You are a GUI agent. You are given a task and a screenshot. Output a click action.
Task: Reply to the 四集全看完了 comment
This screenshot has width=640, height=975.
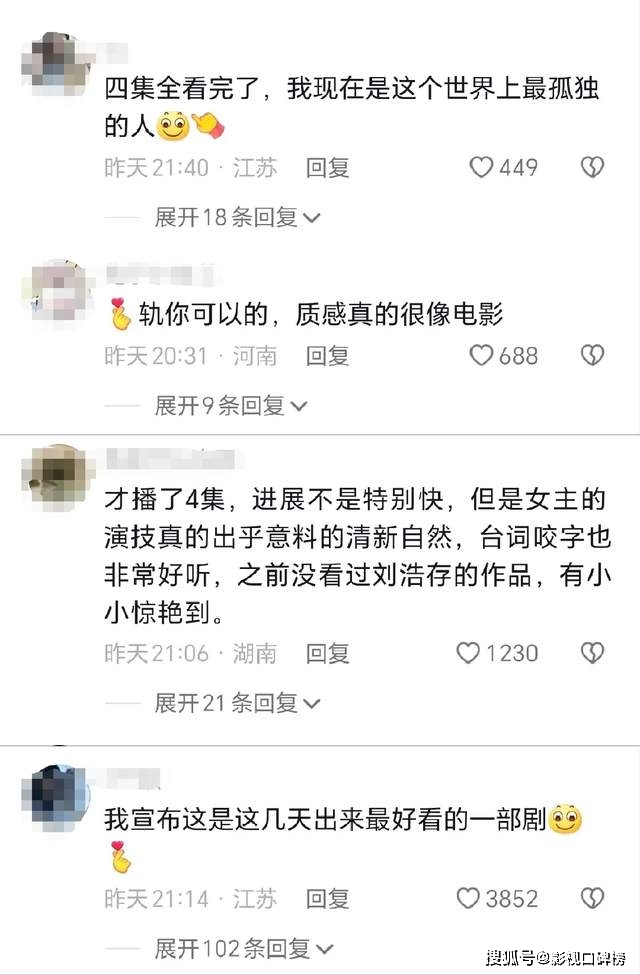click(327, 167)
